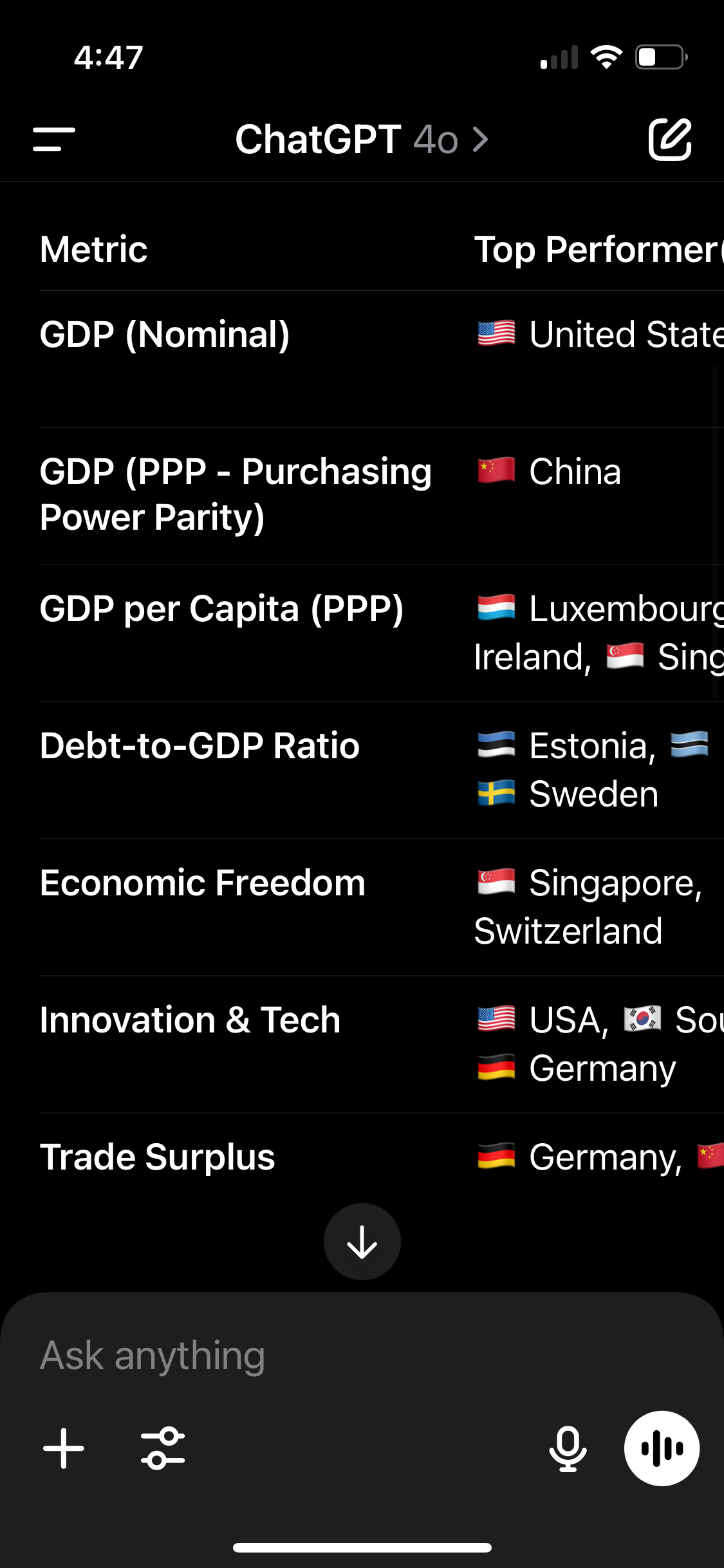Open the tools sliders icon

[x=163, y=1448]
